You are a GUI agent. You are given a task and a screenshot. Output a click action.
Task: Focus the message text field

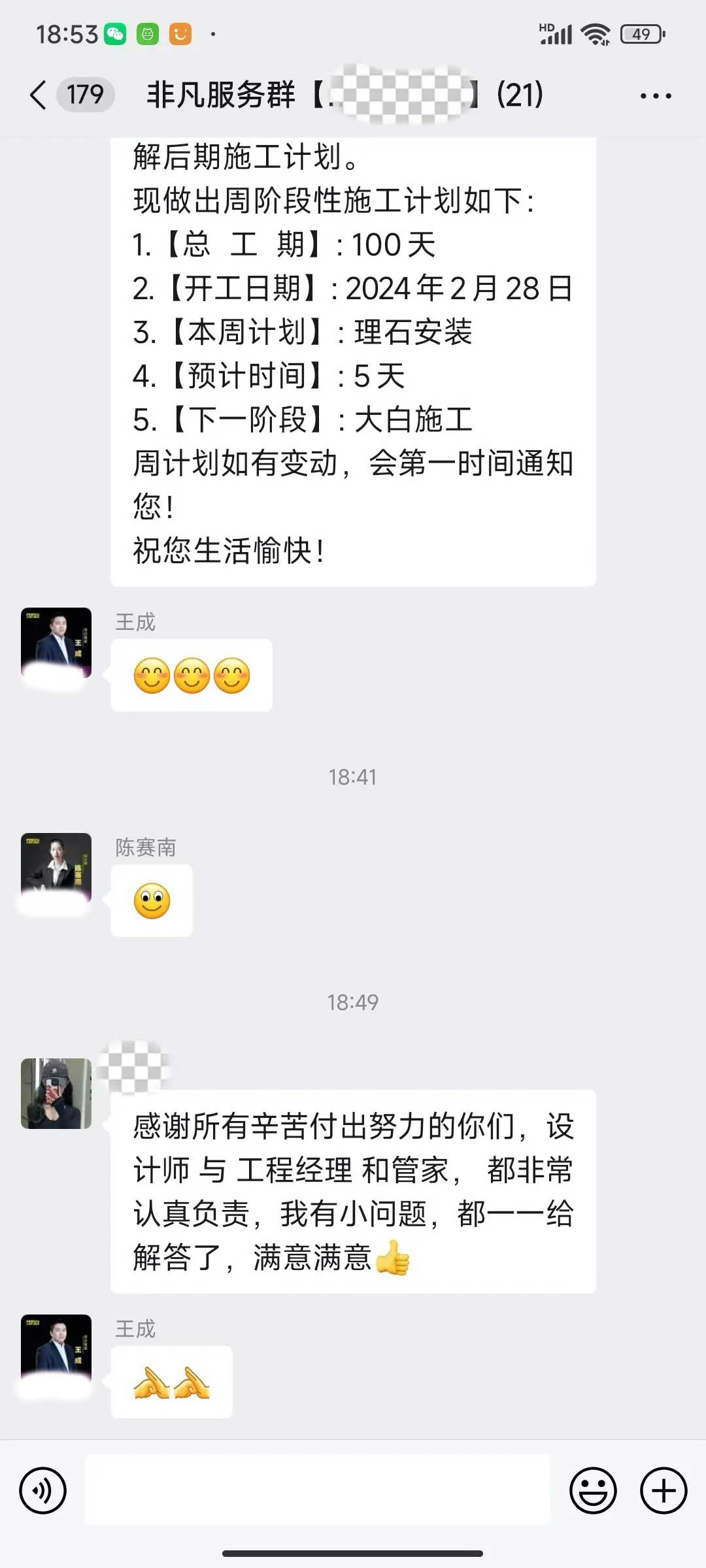point(318,1490)
